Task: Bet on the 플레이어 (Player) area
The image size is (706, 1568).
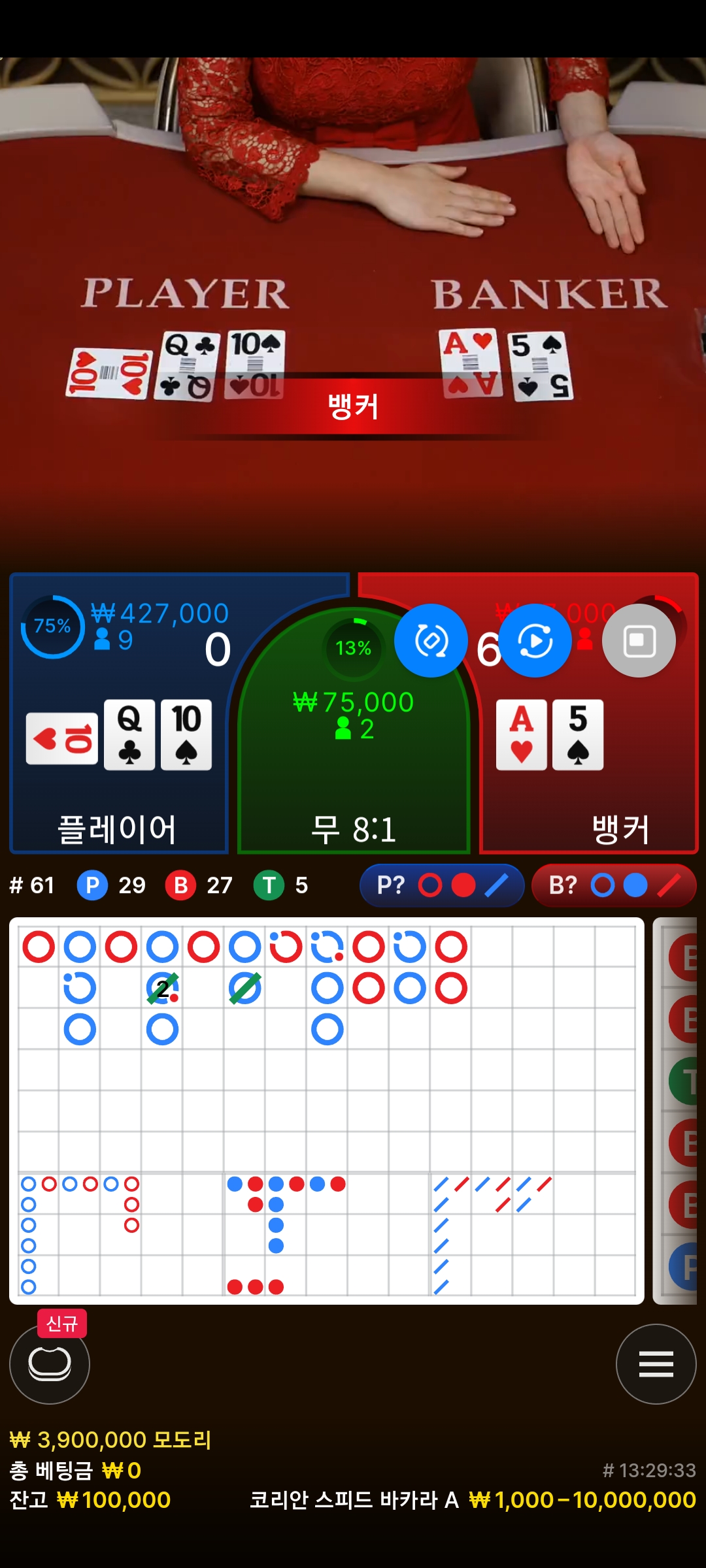Action: click(118, 713)
